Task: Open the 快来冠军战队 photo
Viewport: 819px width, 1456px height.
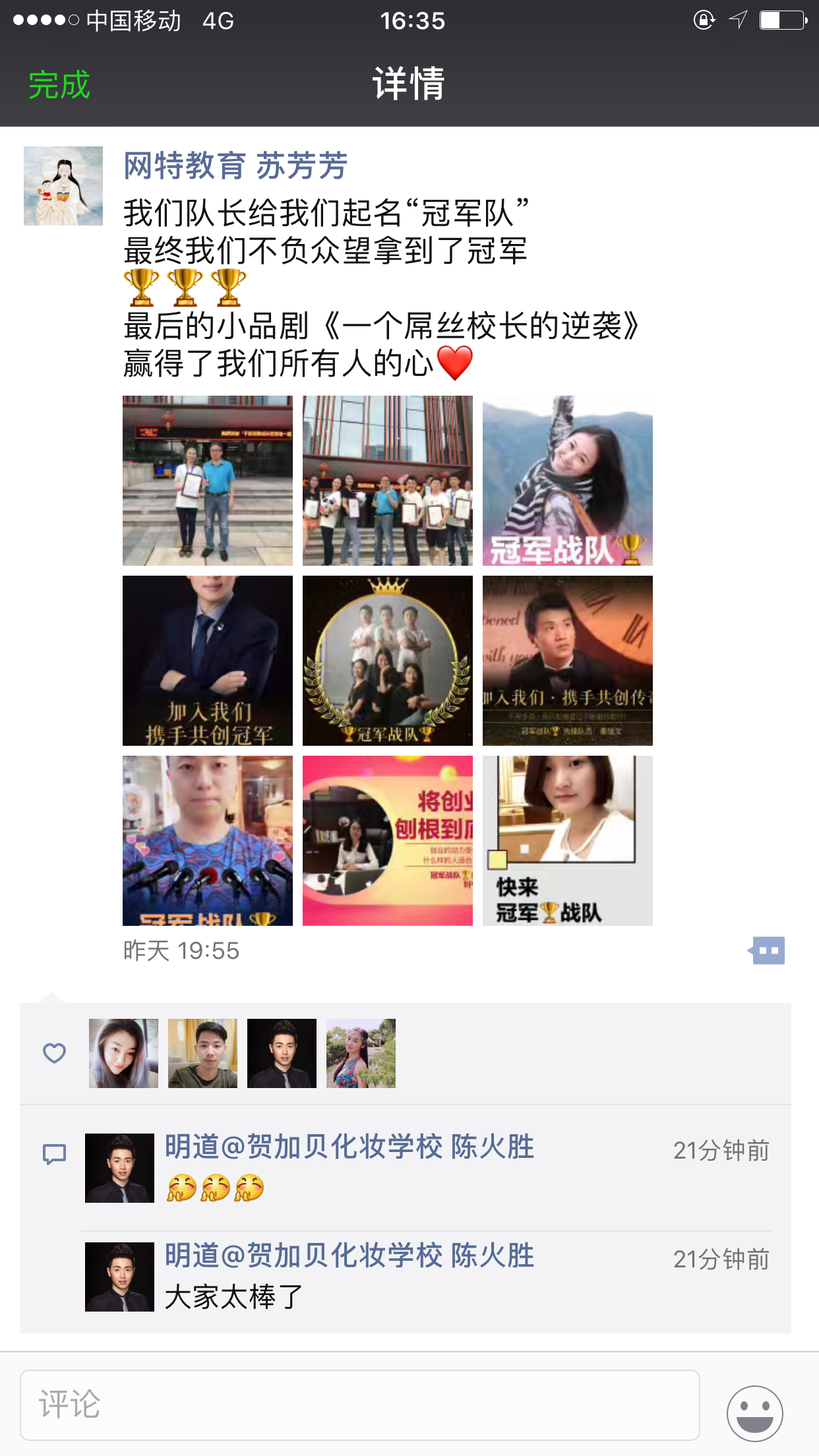Action: 568,841
